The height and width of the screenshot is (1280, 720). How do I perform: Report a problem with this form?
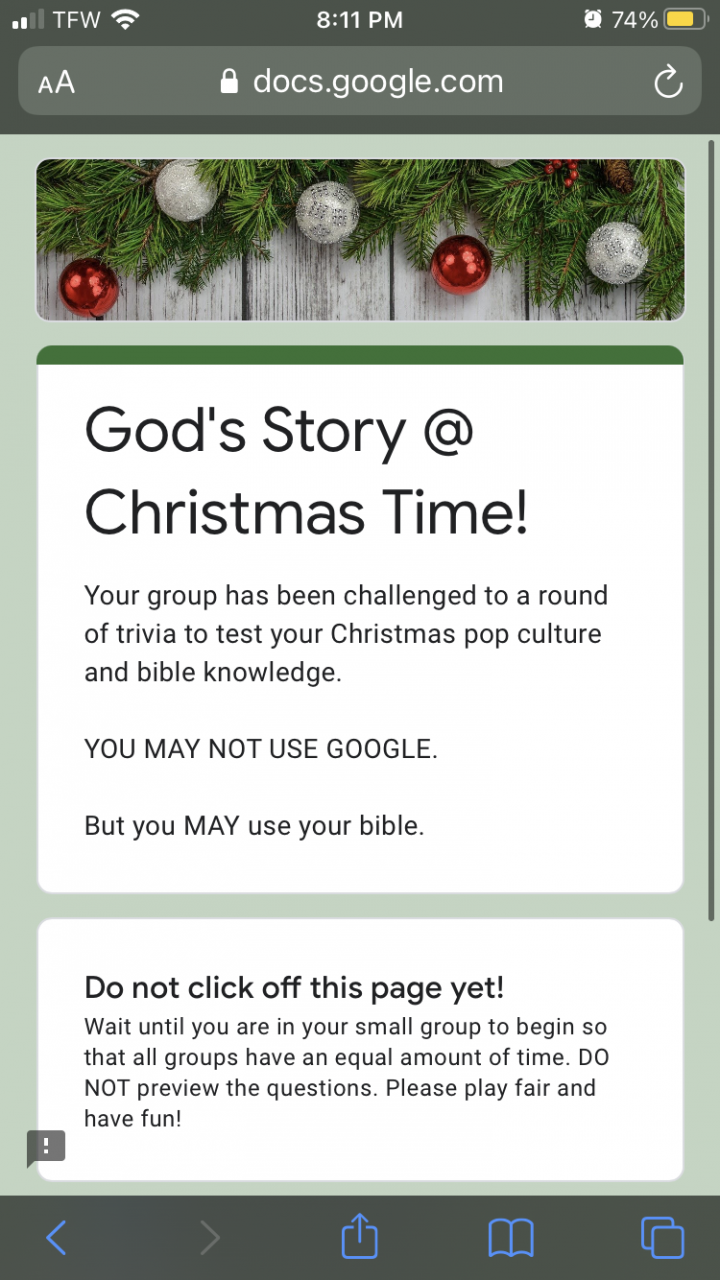[46, 1147]
